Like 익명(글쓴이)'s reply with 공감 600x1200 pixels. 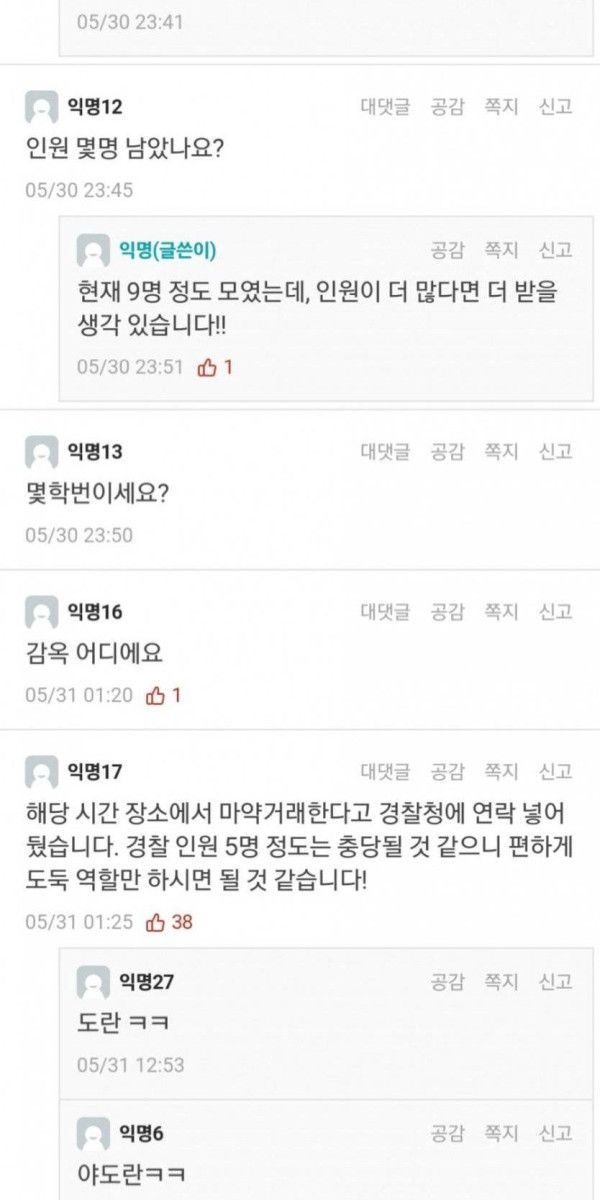point(447,250)
